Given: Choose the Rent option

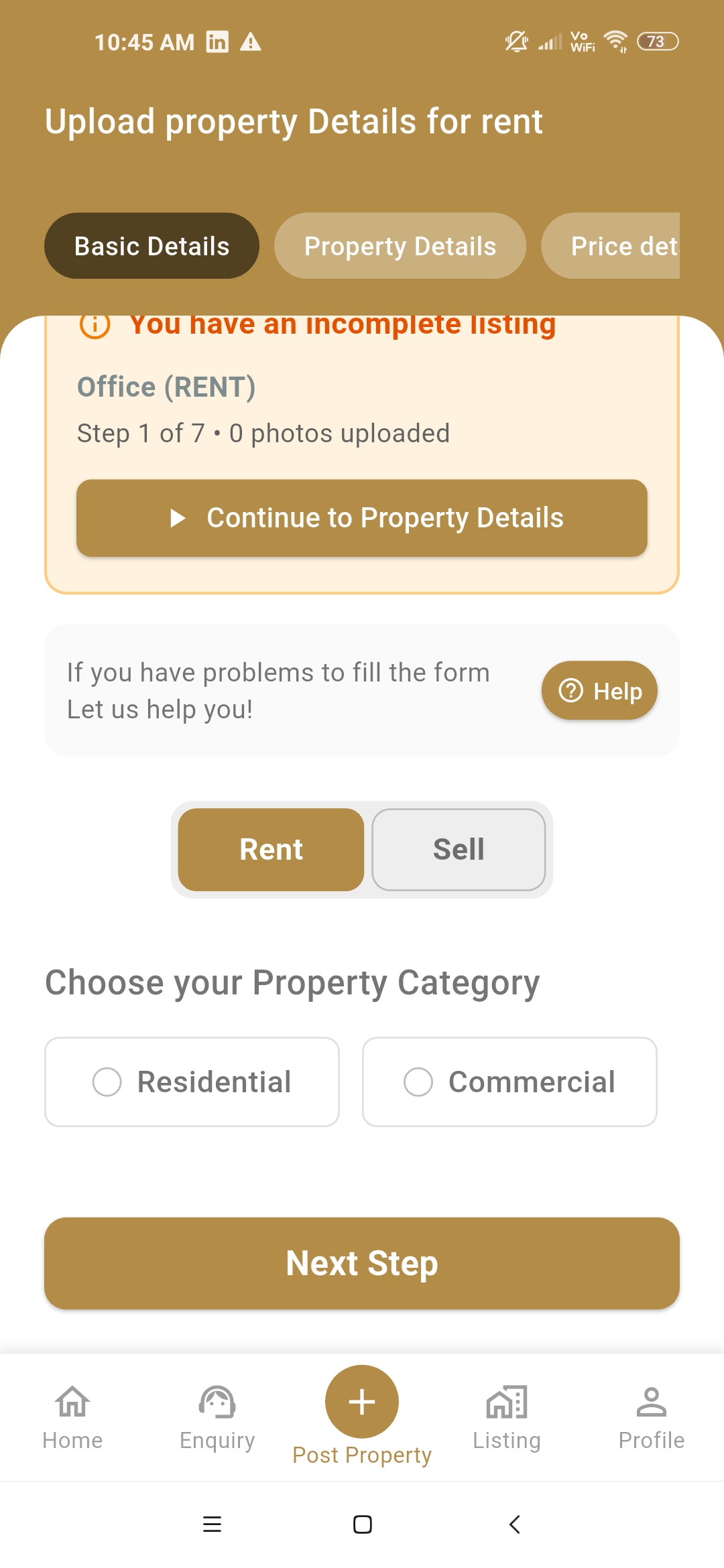Looking at the screenshot, I should click(x=271, y=850).
